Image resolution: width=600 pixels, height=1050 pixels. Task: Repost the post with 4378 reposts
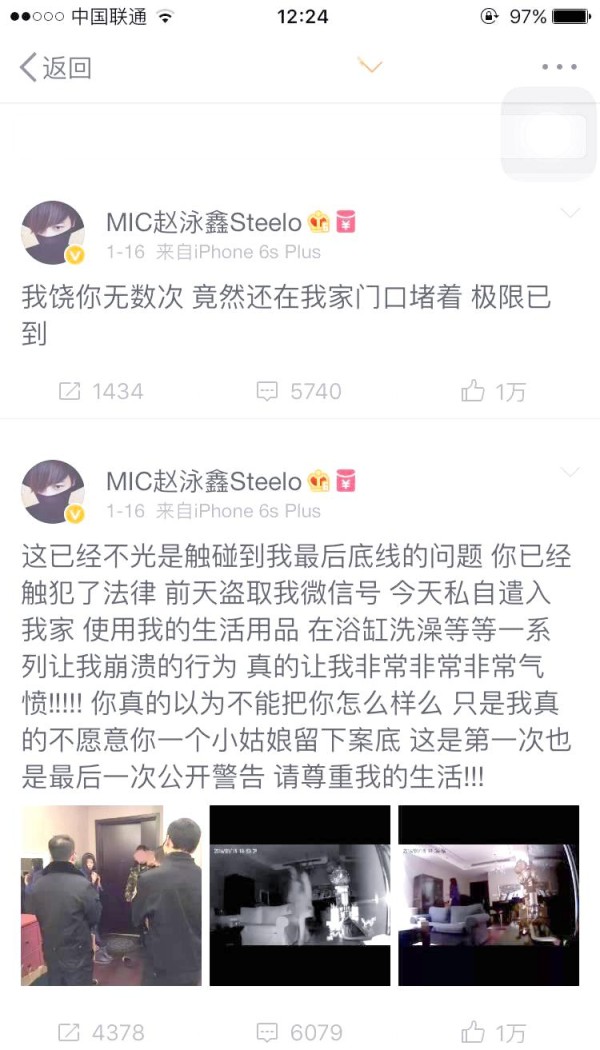[x=100, y=1032]
